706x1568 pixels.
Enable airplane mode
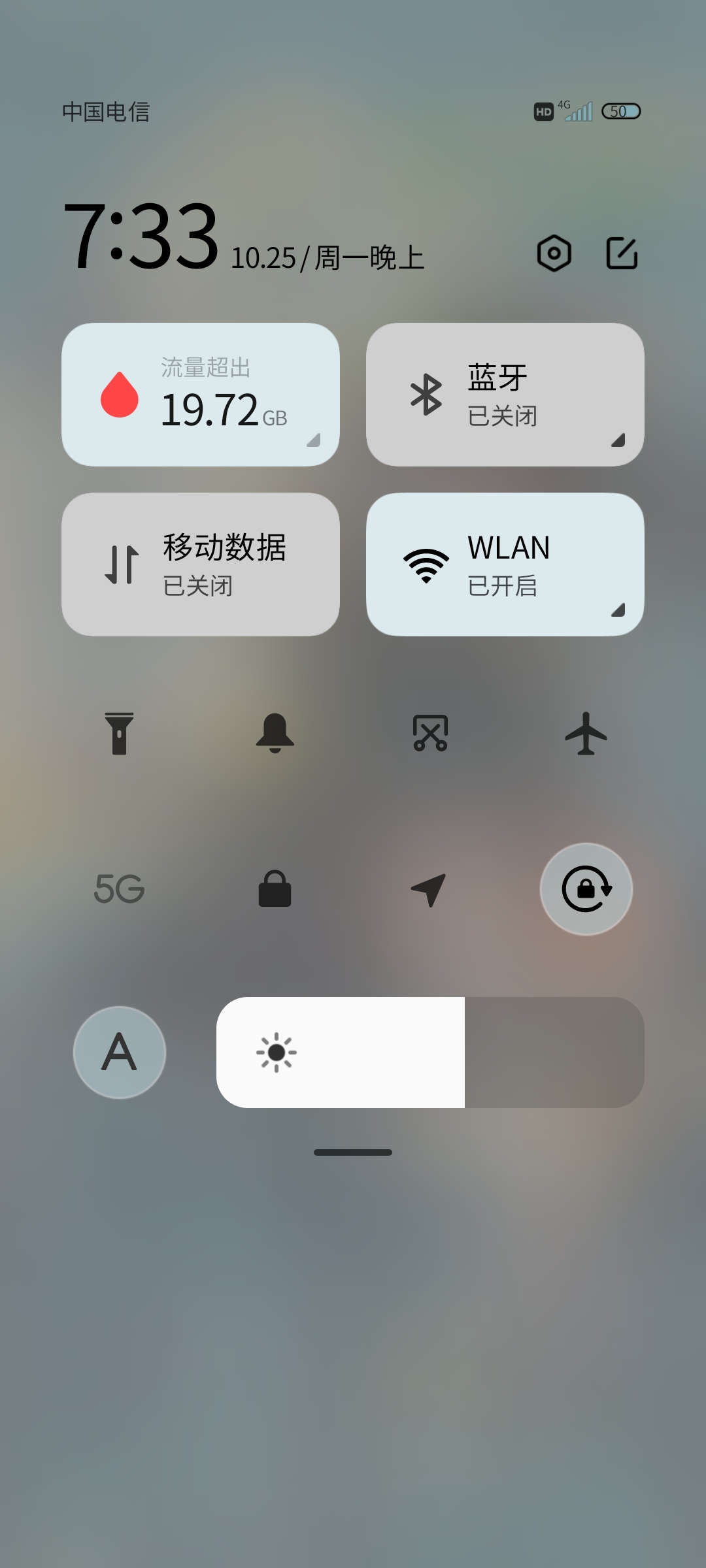coord(586,733)
